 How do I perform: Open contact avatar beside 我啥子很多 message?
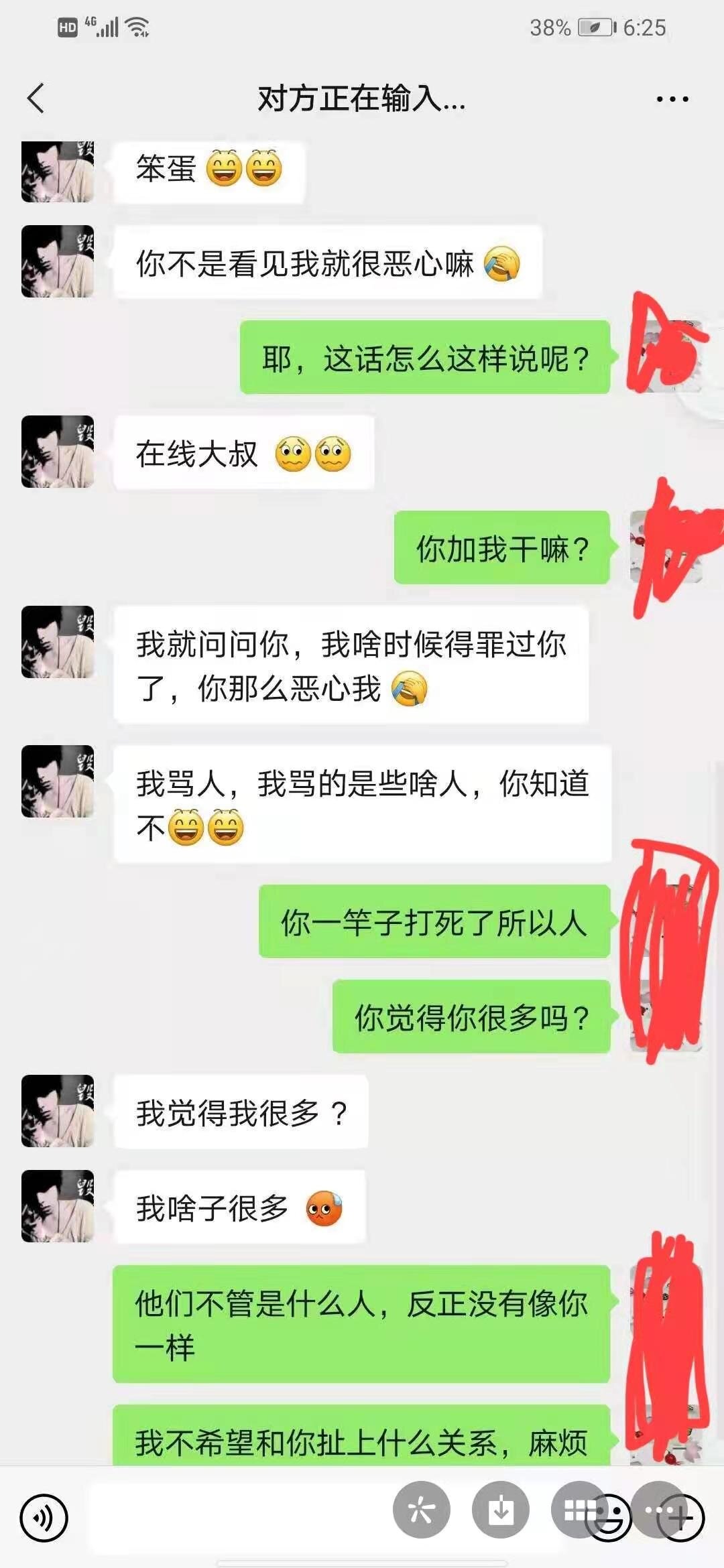pos(58,1206)
